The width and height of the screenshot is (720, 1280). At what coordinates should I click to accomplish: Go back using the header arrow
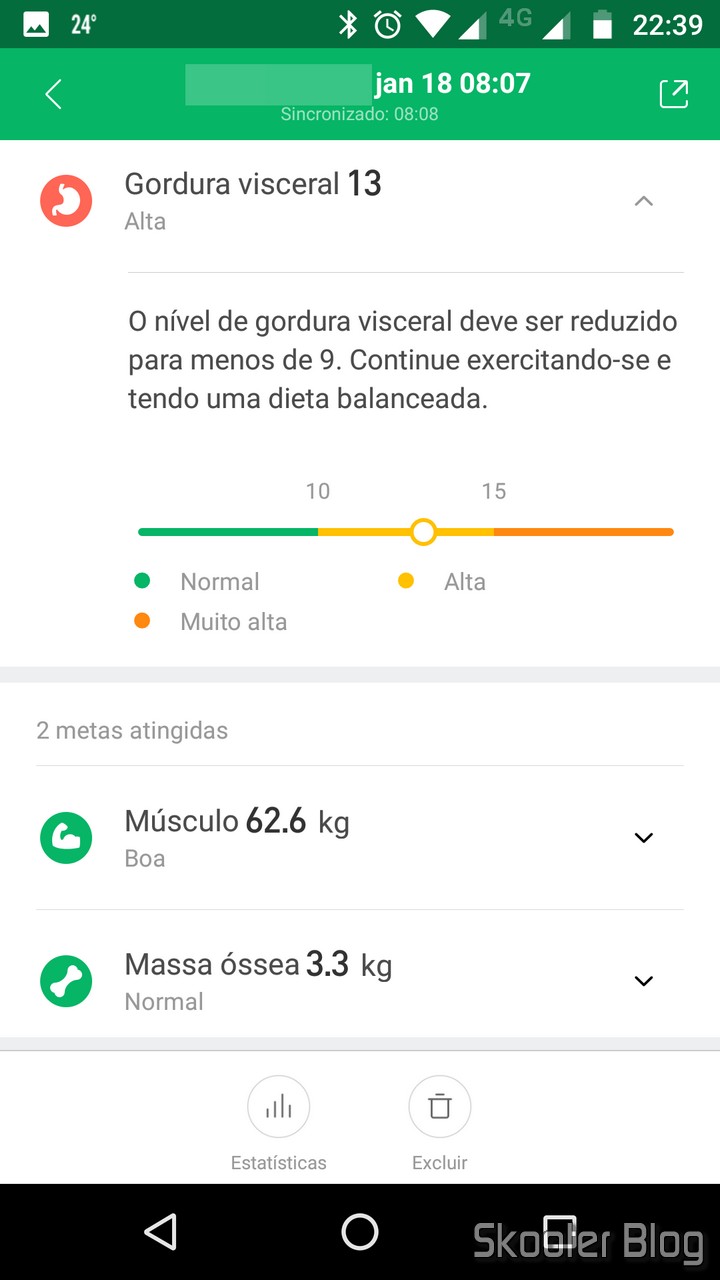click(53, 95)
